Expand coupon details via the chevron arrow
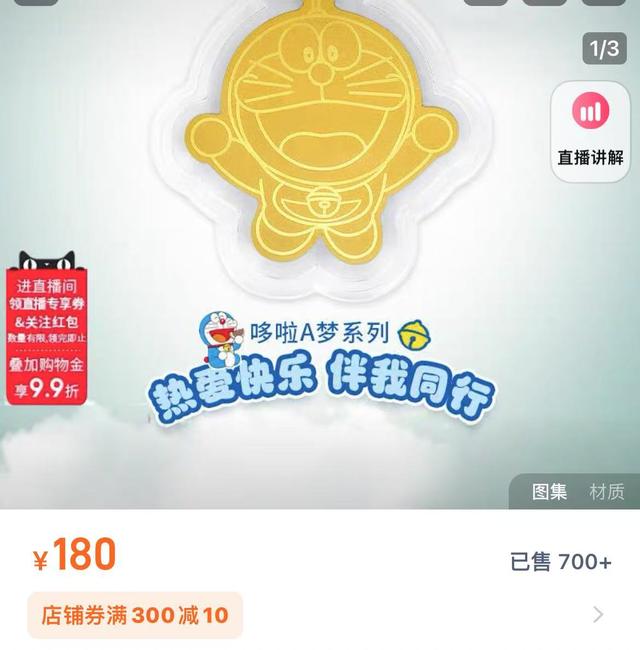Screen dimensions: 640x650 pos(598,615)
